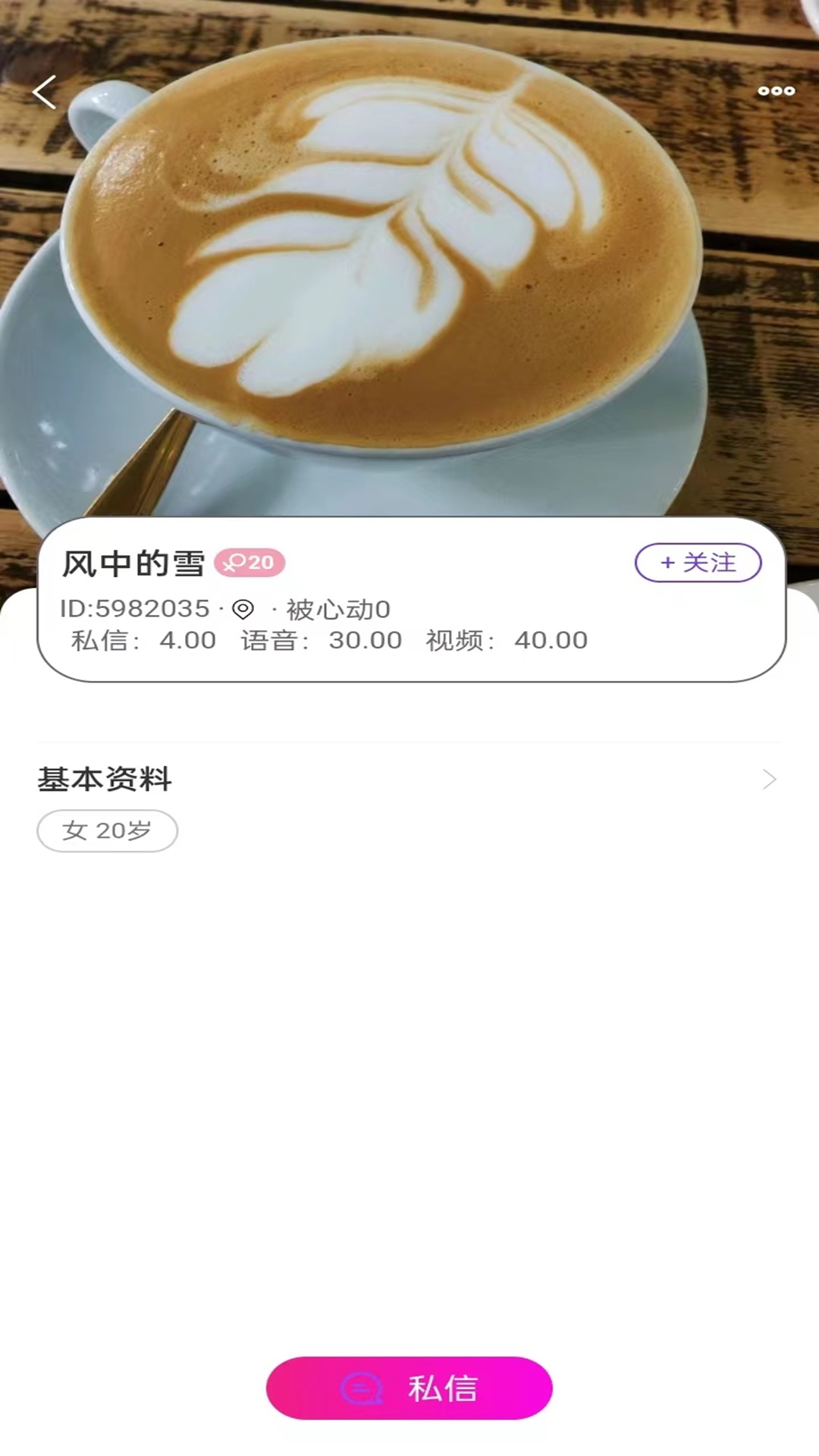Image resolution: width=819 pixels, height=1456 pixels.
Task: Open the three-dot overflow menu
Action: pyautogui.click(x=777, y=91)
